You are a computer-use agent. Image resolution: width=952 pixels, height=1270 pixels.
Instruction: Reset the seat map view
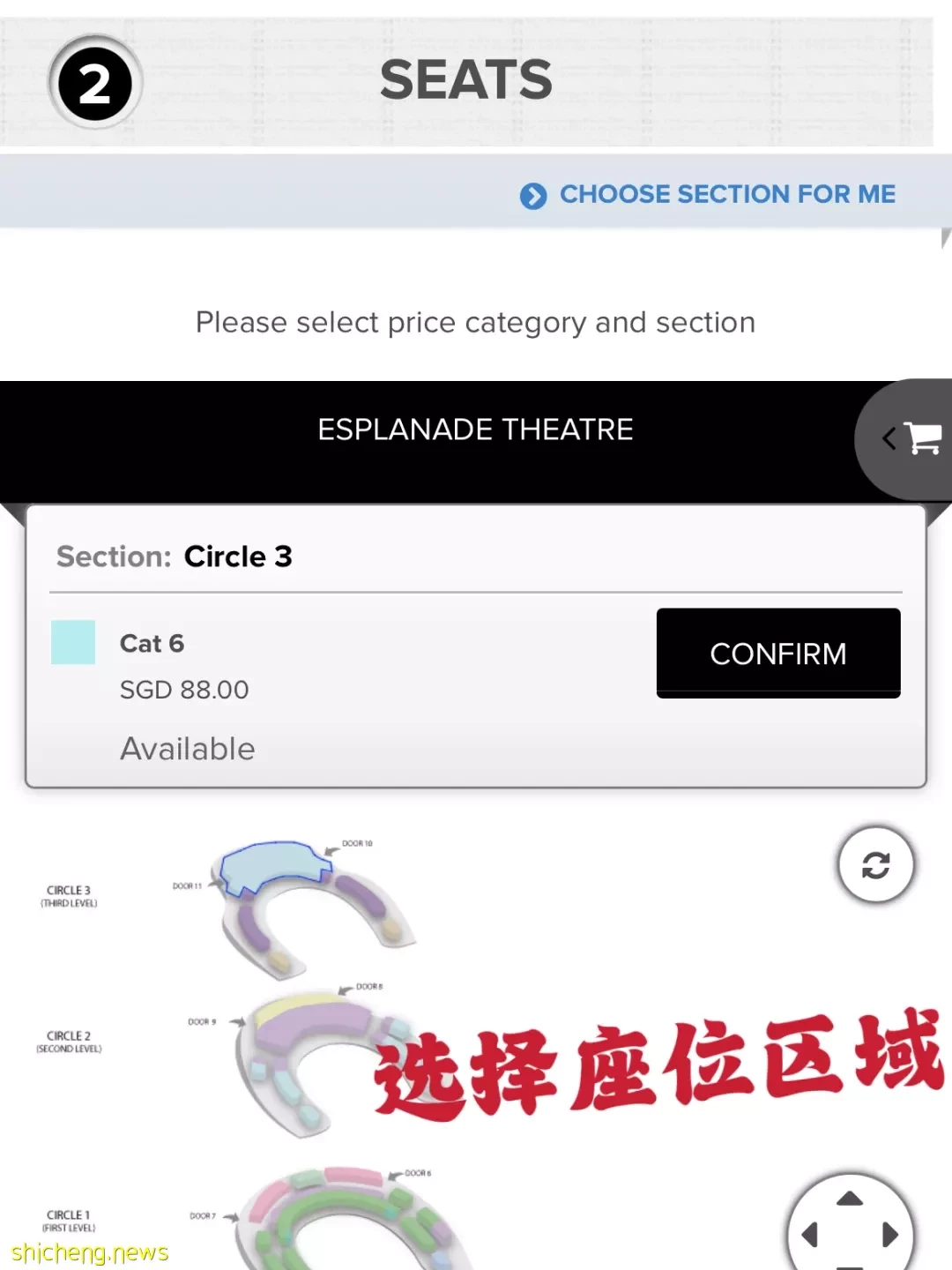point(875,864)
